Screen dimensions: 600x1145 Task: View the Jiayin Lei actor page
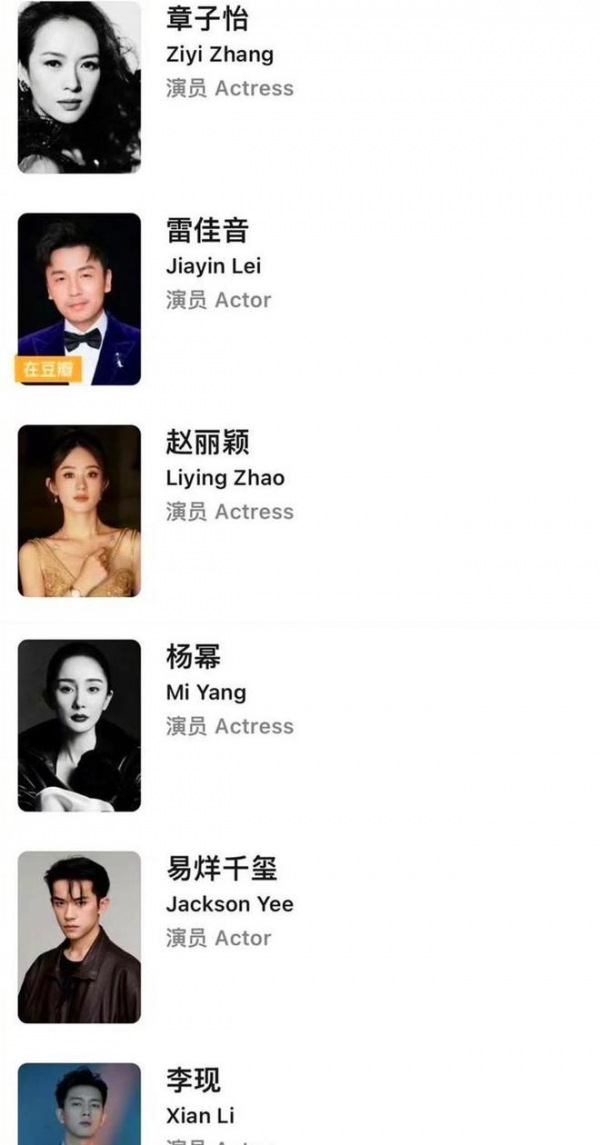213,266
